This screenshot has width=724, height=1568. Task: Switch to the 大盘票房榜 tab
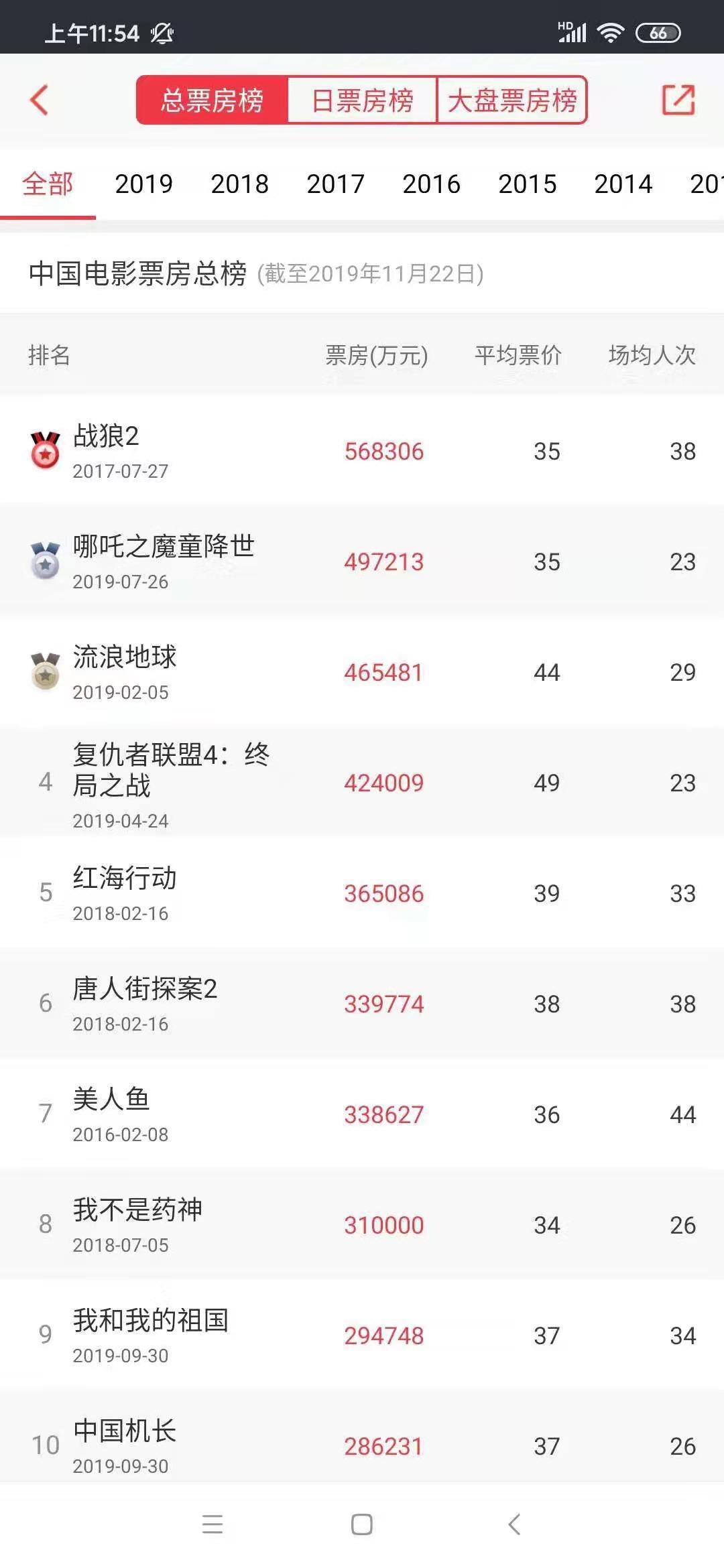click(511, 101)
